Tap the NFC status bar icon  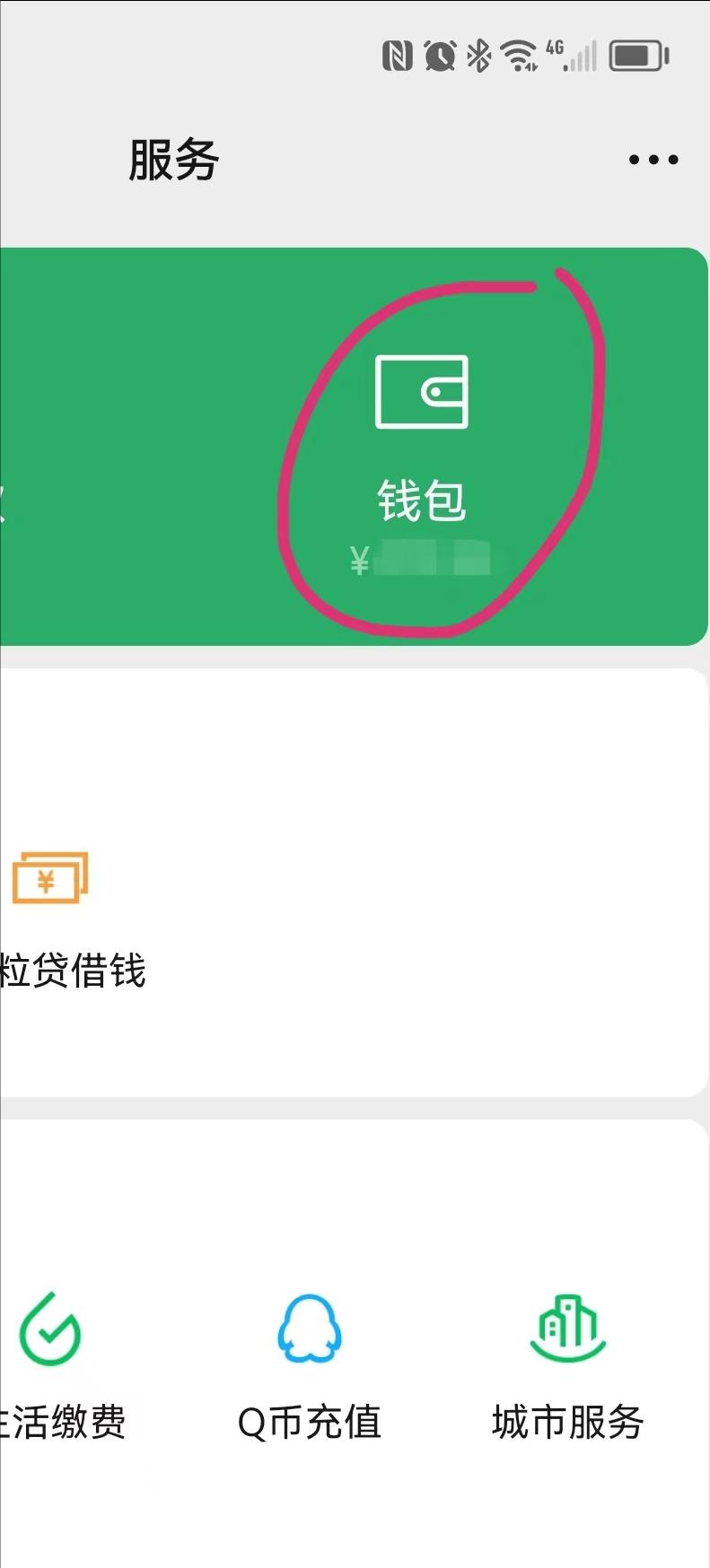pyautogui.click(x=397, y=55)
